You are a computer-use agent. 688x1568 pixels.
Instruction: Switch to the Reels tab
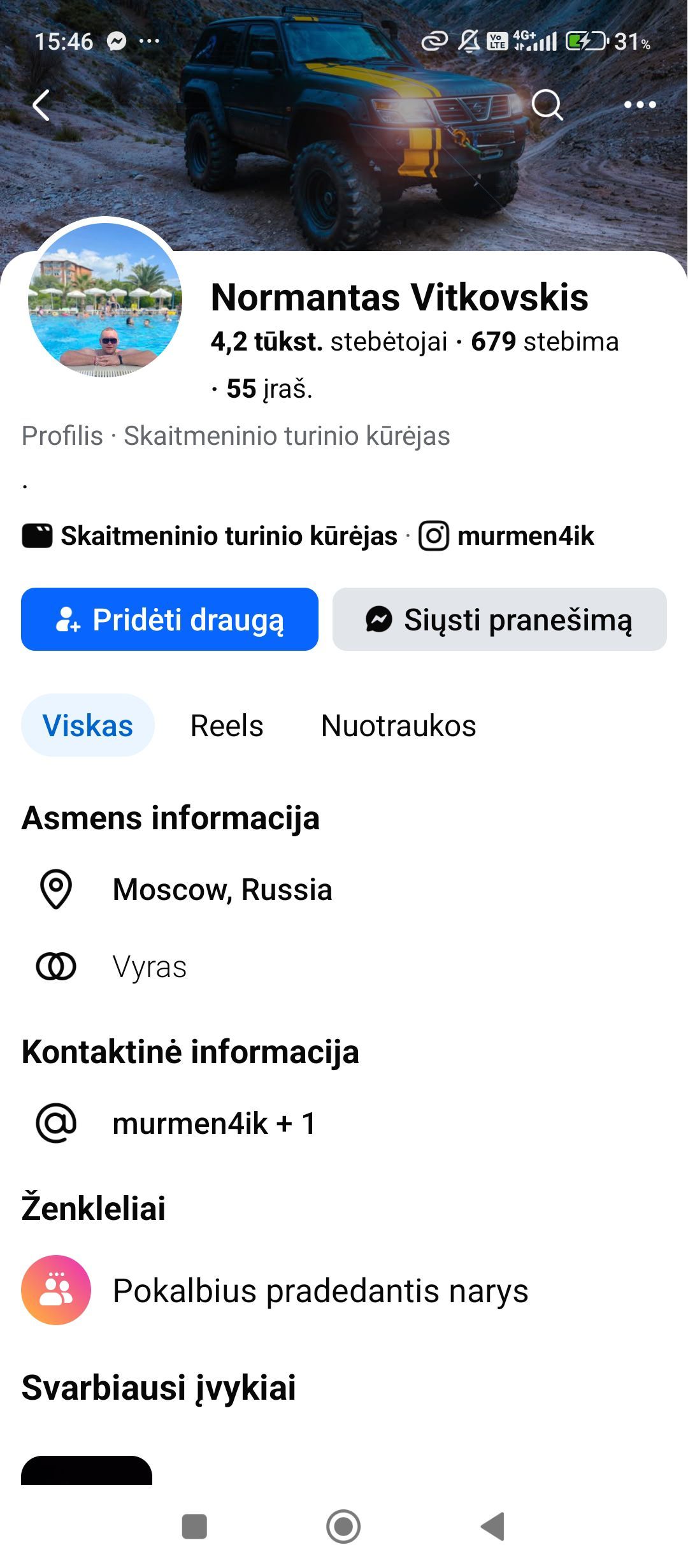[227, 725]
